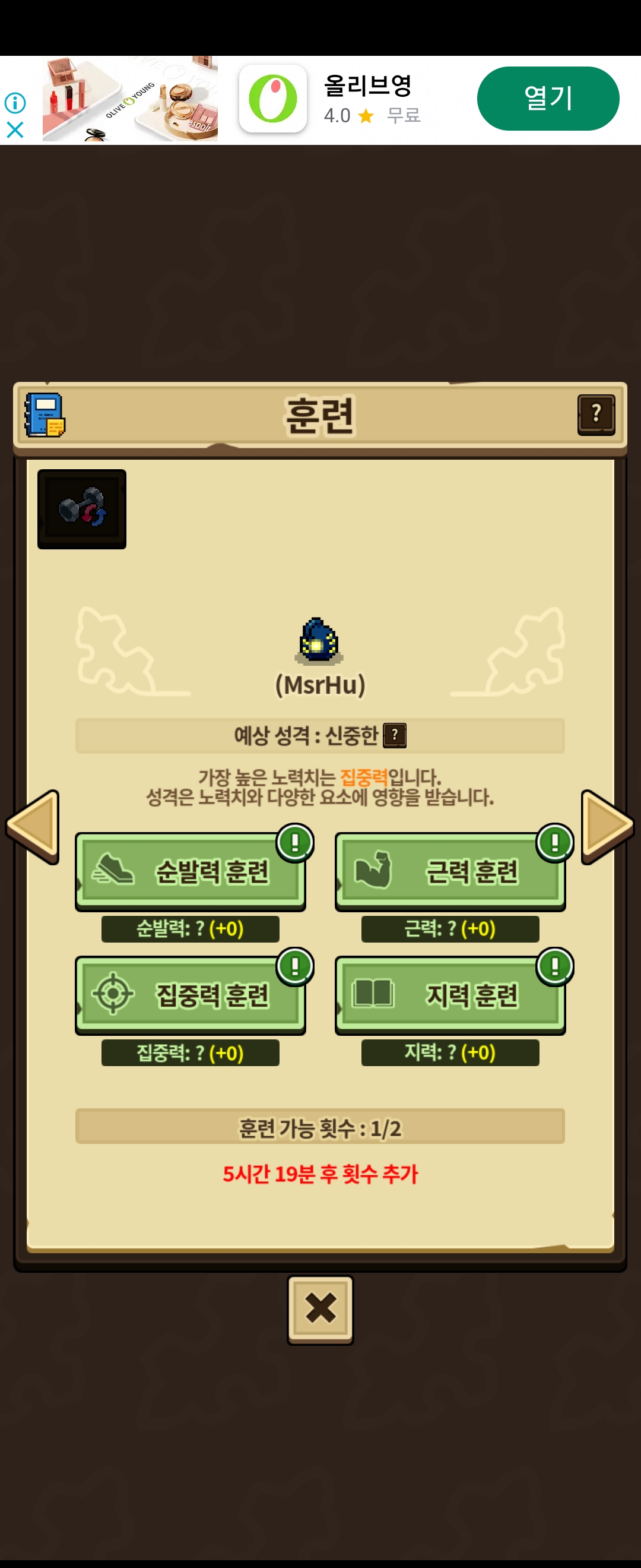Show help for 예상 성격

[x=395, y=735]
